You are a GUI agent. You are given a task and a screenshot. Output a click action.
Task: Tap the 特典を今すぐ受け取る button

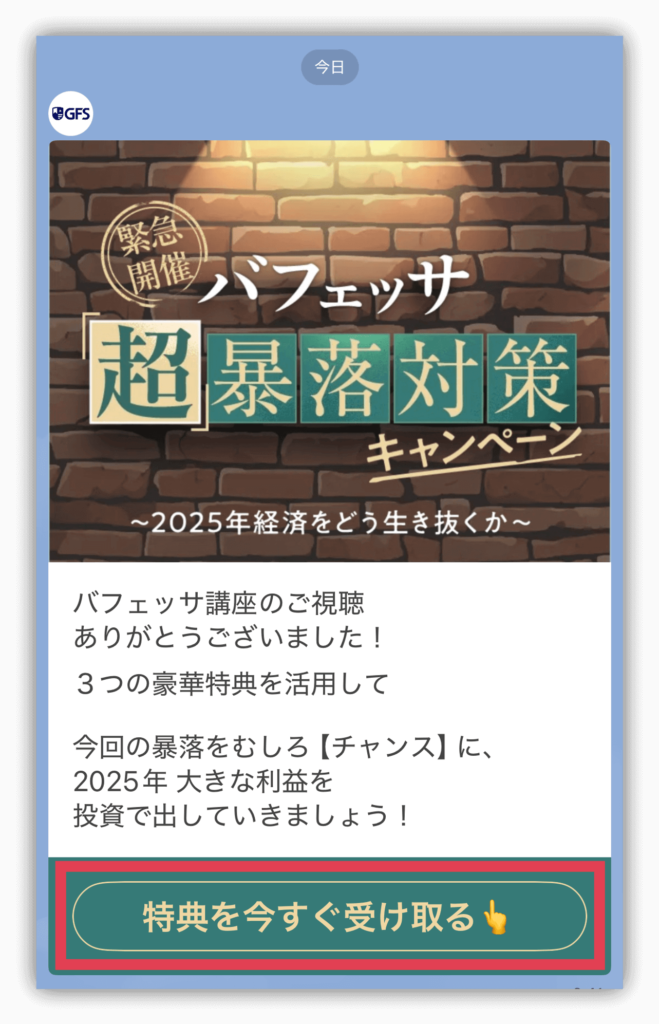tap(329, 916)
